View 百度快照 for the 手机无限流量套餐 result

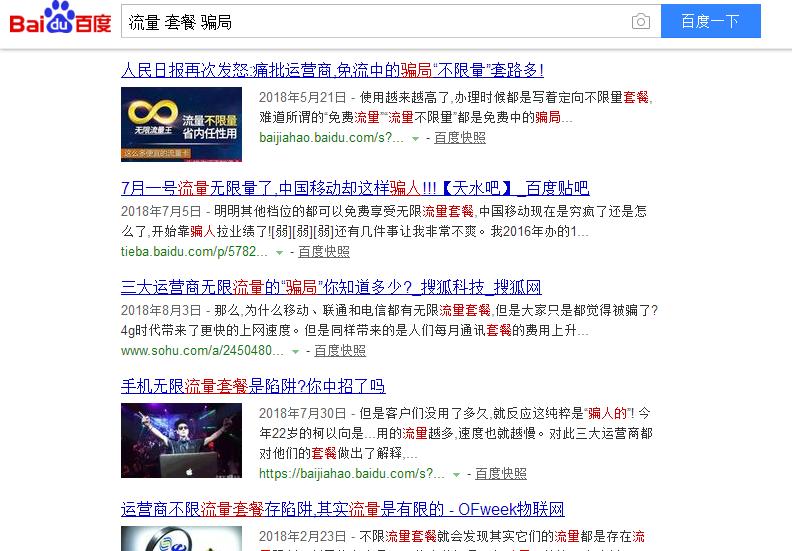[x=500, y=473]
